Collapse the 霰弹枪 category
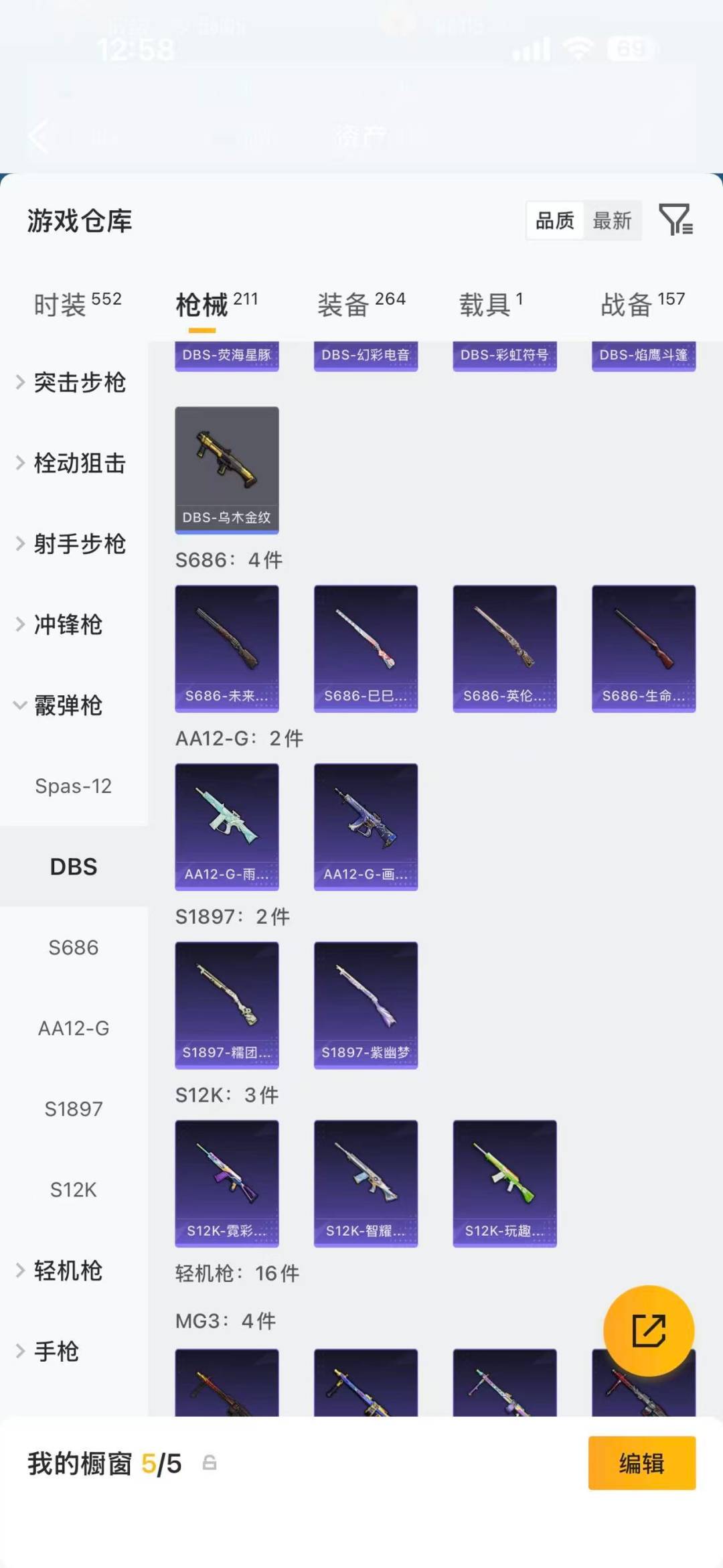This screenshot has height=1568, width=723. [67, 706]
